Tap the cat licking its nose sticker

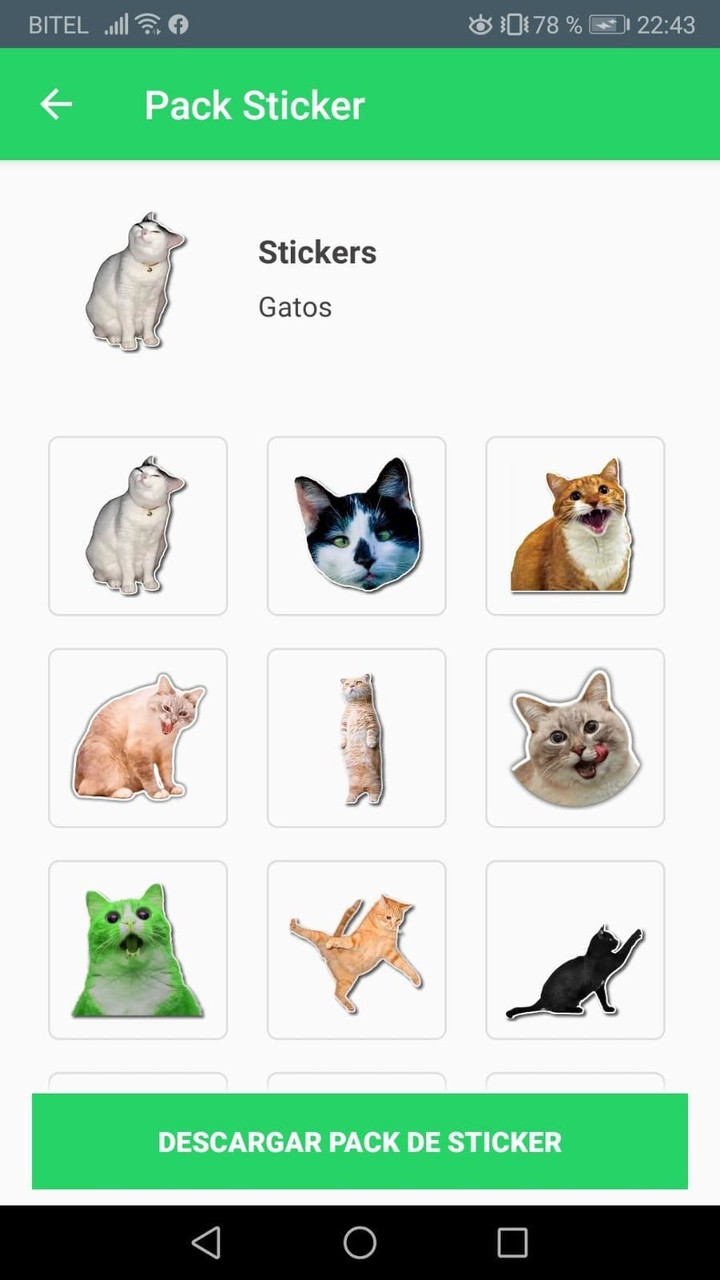coord(575,737)
